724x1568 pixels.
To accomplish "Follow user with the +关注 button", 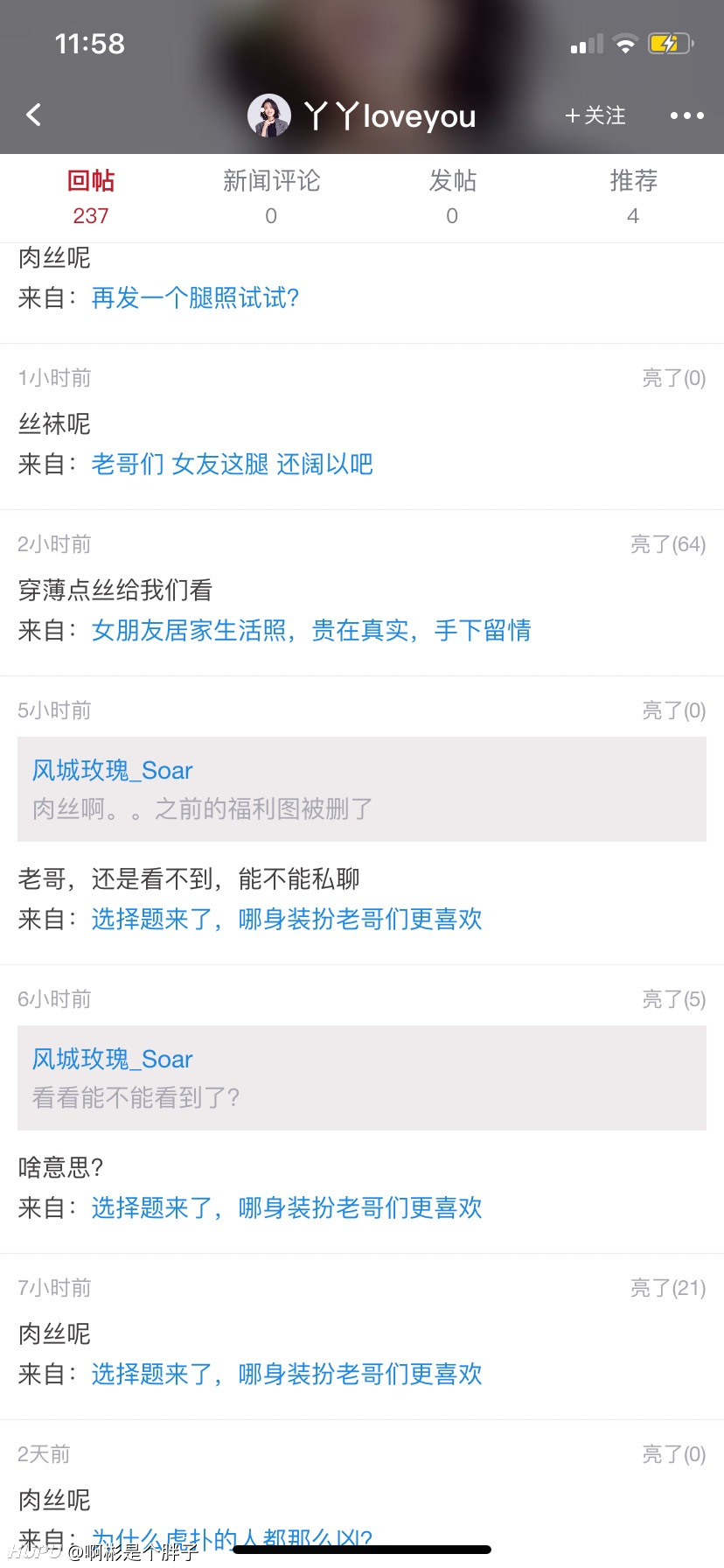I will tap(595, 115).
